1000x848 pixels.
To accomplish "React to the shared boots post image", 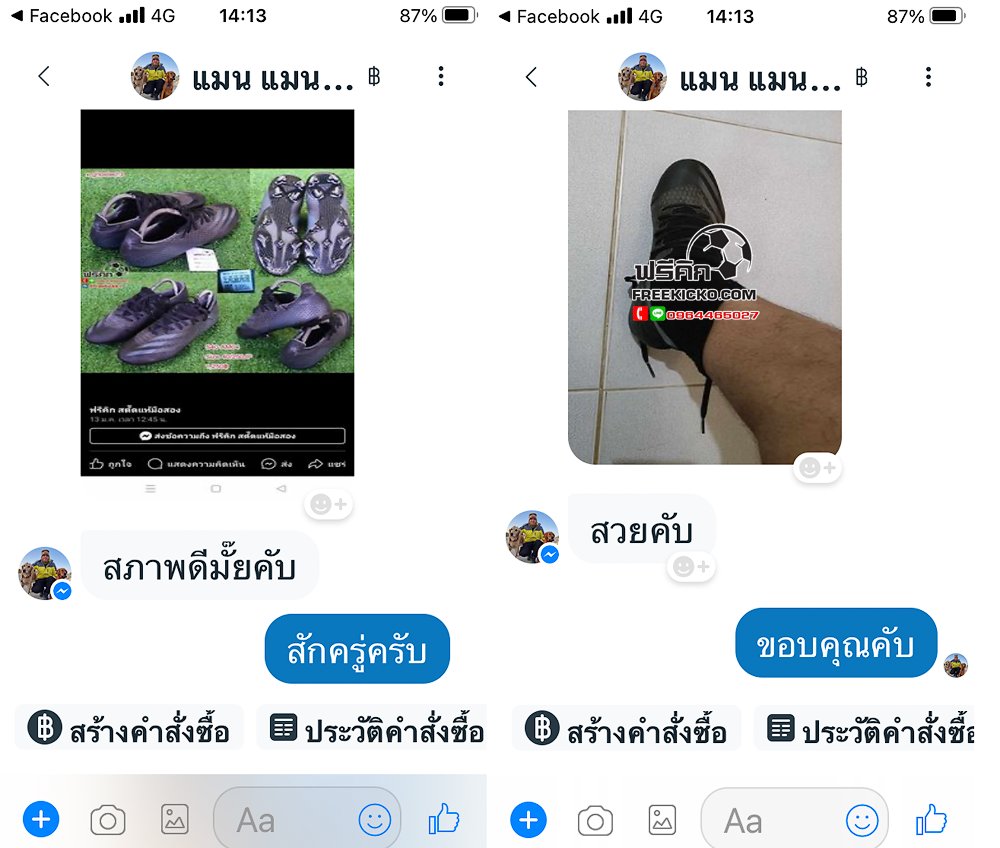I will point(329,505).
